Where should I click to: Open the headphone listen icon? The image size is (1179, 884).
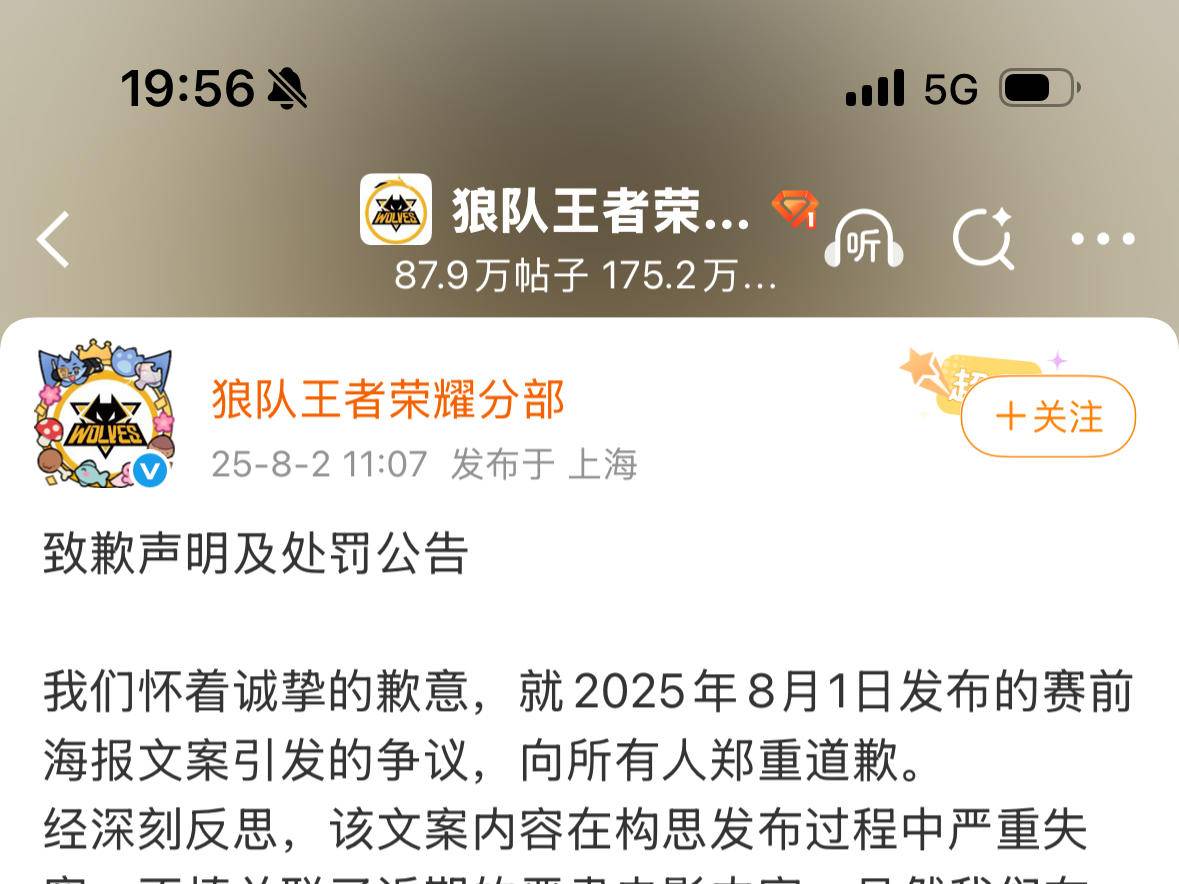click(864, 240)
